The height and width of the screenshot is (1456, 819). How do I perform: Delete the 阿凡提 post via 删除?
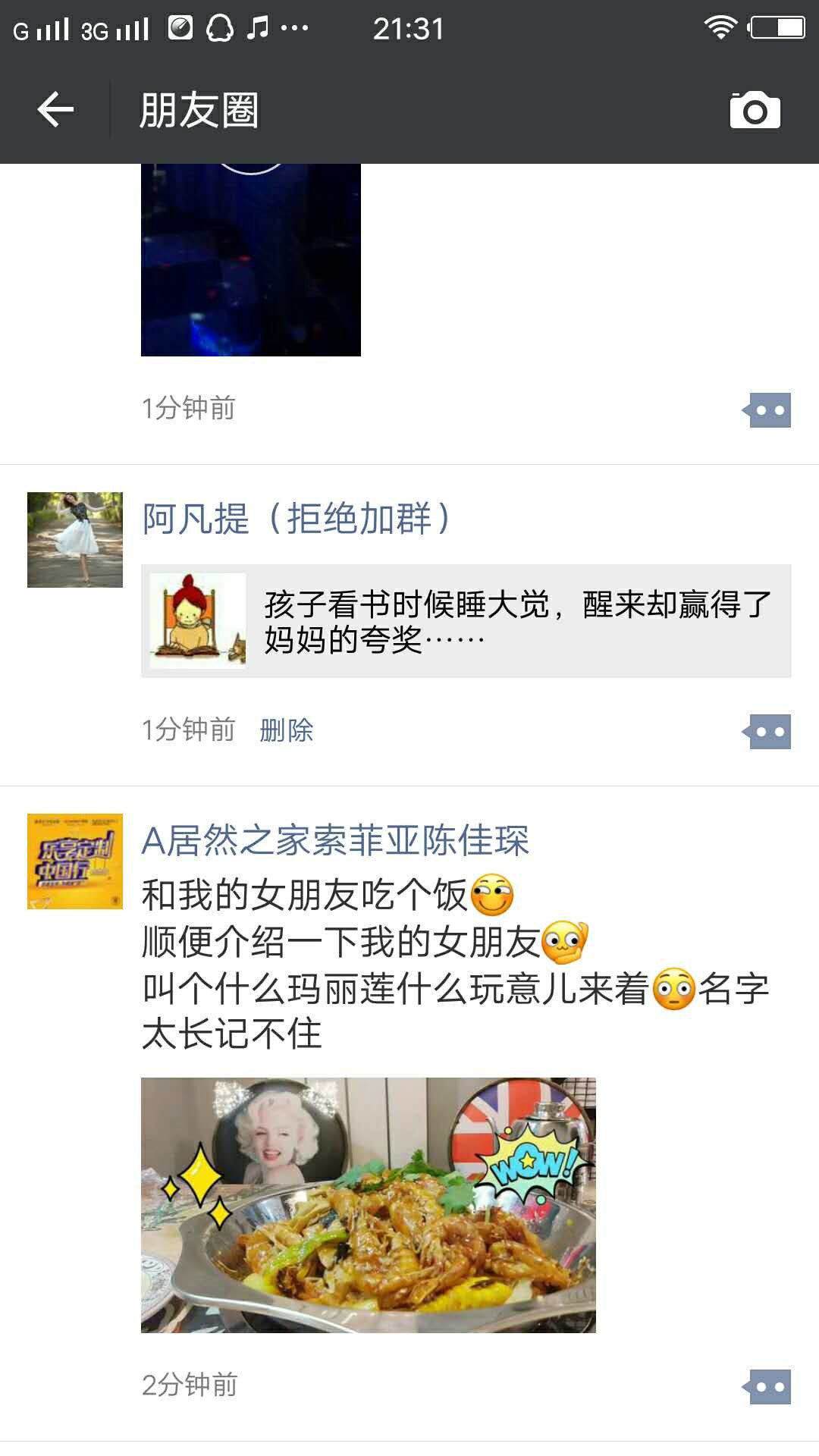click(286, 730)
